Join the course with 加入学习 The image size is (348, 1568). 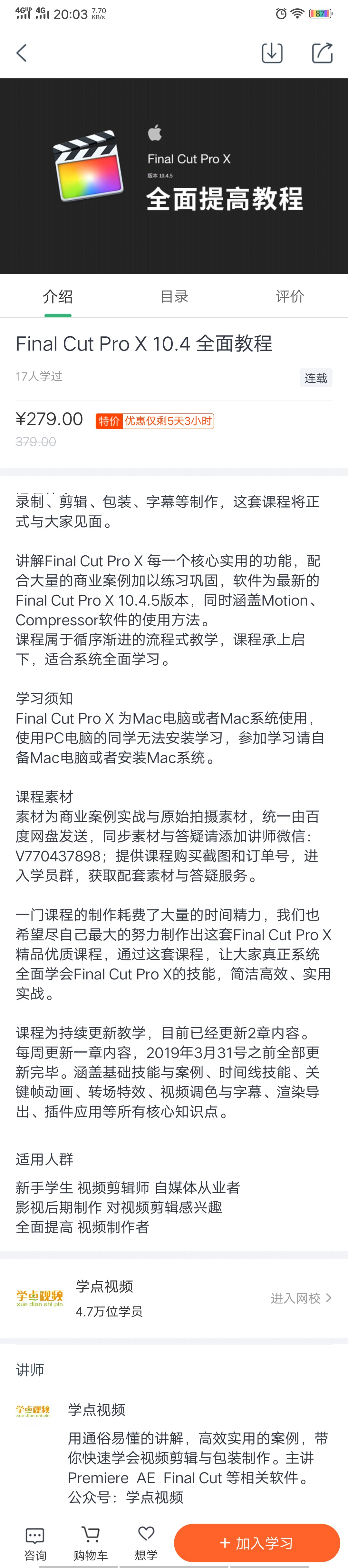[257, 1543]
